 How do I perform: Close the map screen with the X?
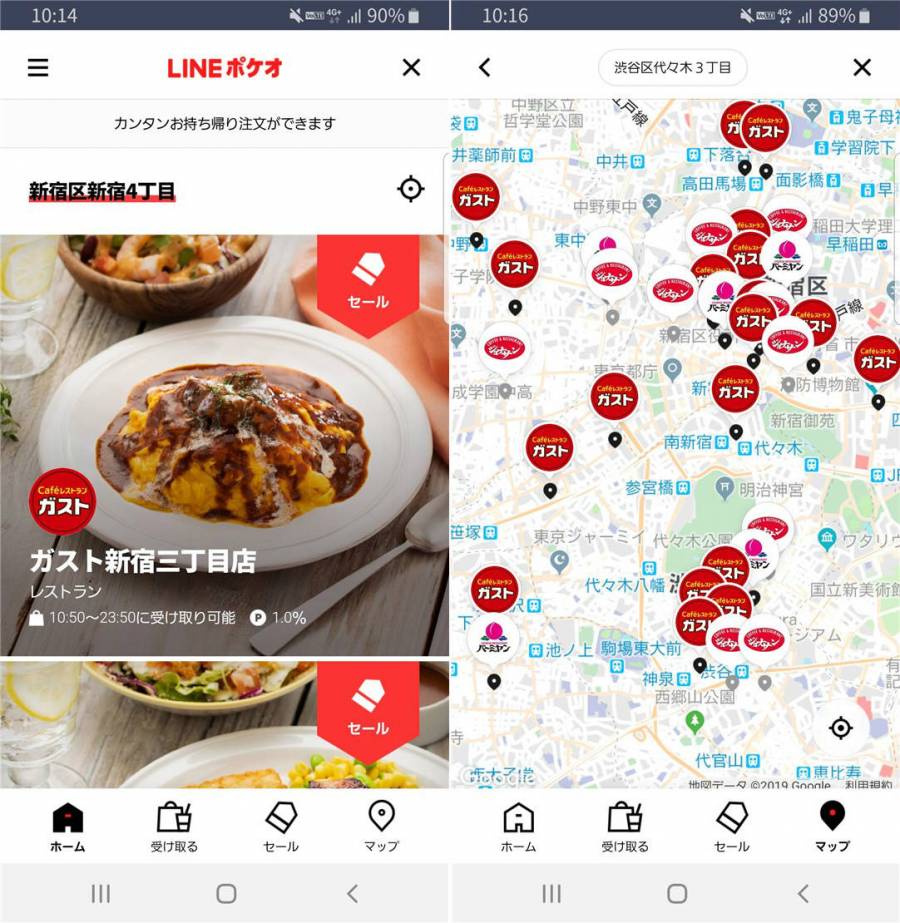[x=862, y=67]
